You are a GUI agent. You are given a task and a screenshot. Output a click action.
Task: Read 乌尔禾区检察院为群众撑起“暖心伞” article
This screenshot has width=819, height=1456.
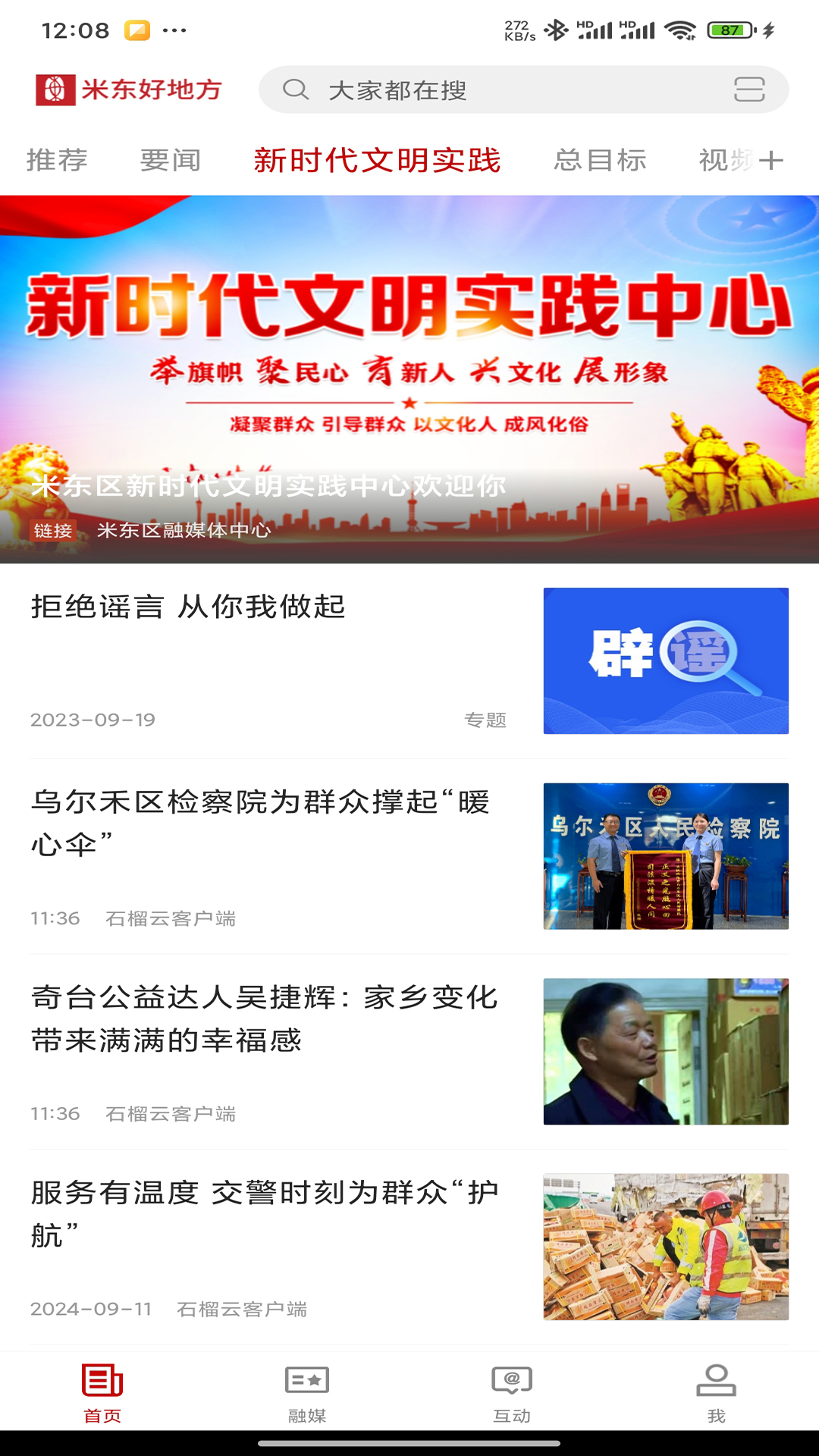[x=409, y=856]
